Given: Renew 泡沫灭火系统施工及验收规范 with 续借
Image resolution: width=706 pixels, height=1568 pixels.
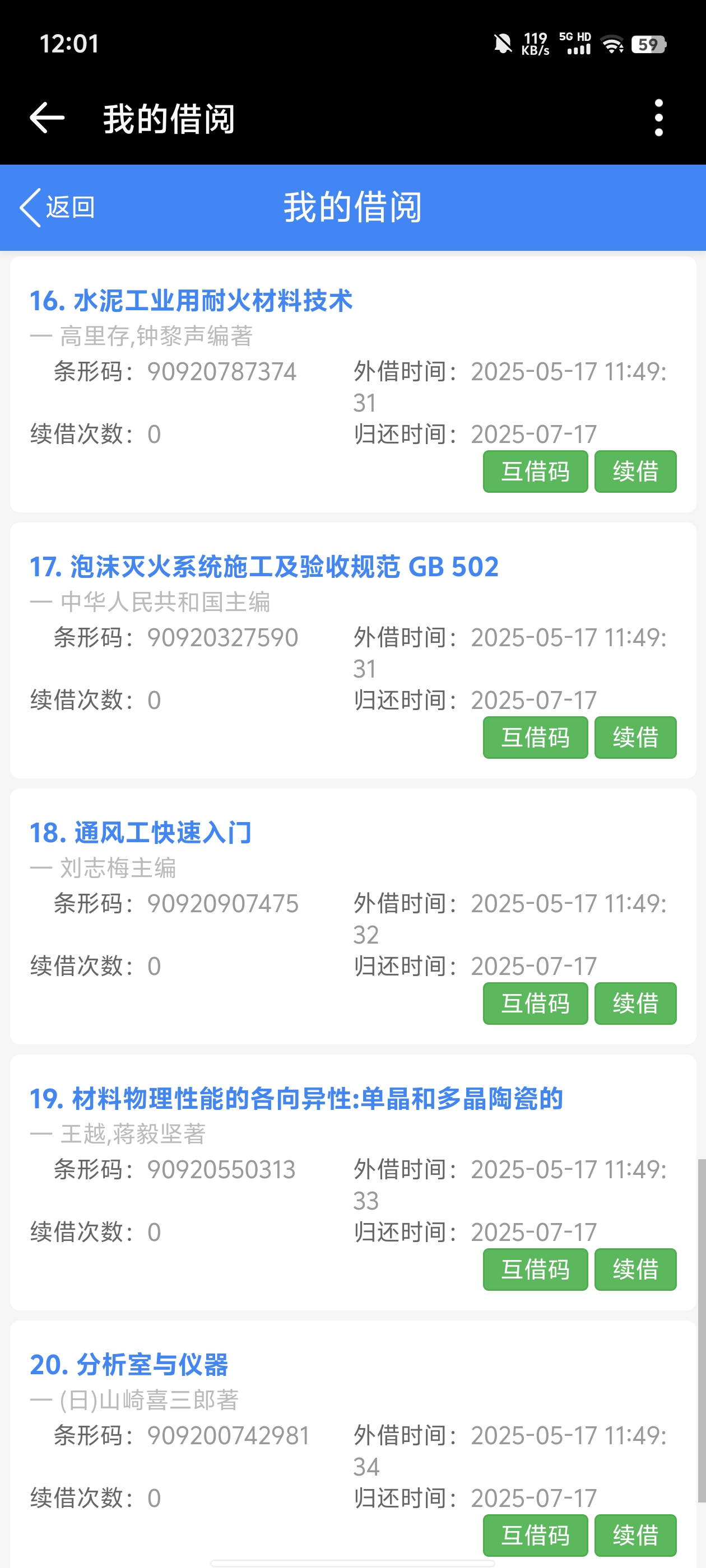Looking at the screenshot, I should [635, 738].
